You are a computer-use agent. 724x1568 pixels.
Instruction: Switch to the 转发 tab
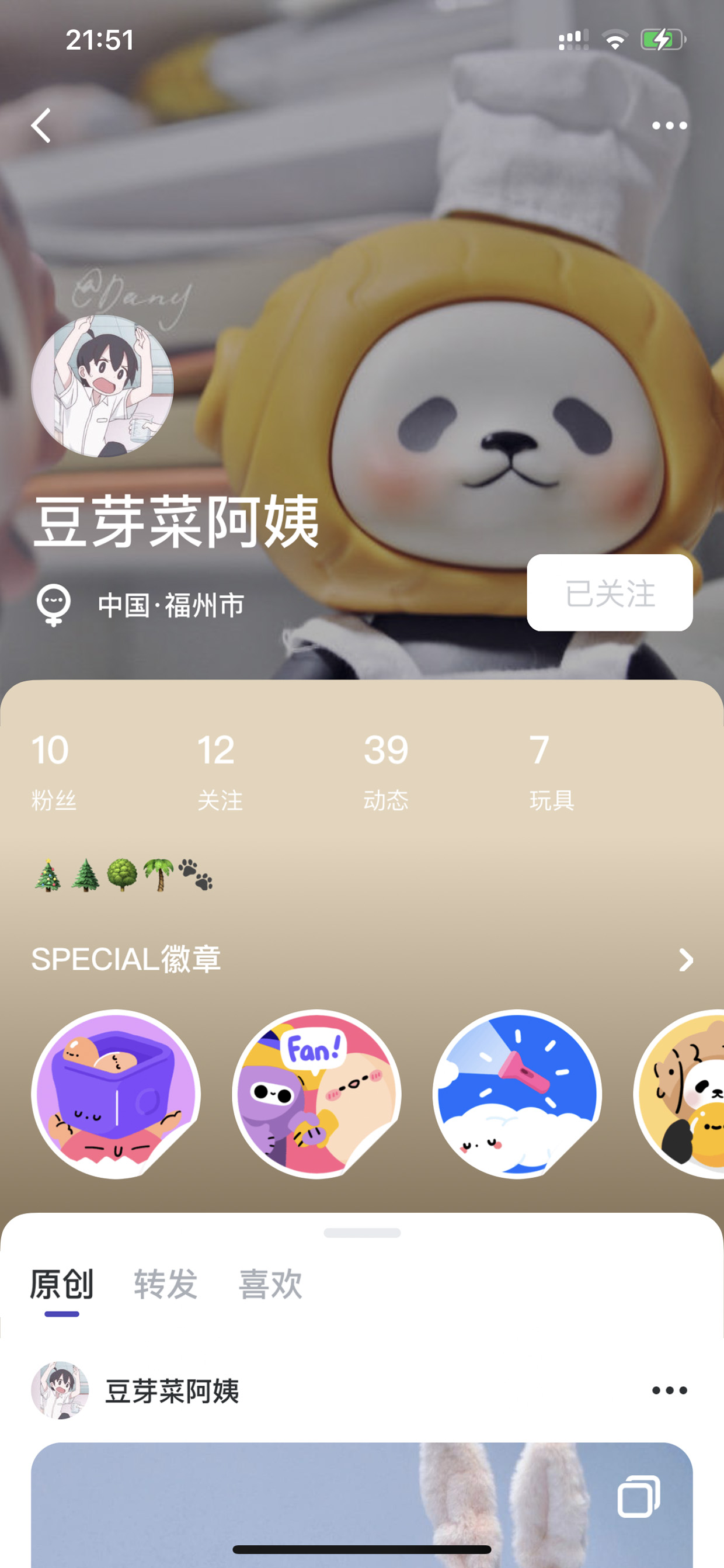[x=165, y=1284]
